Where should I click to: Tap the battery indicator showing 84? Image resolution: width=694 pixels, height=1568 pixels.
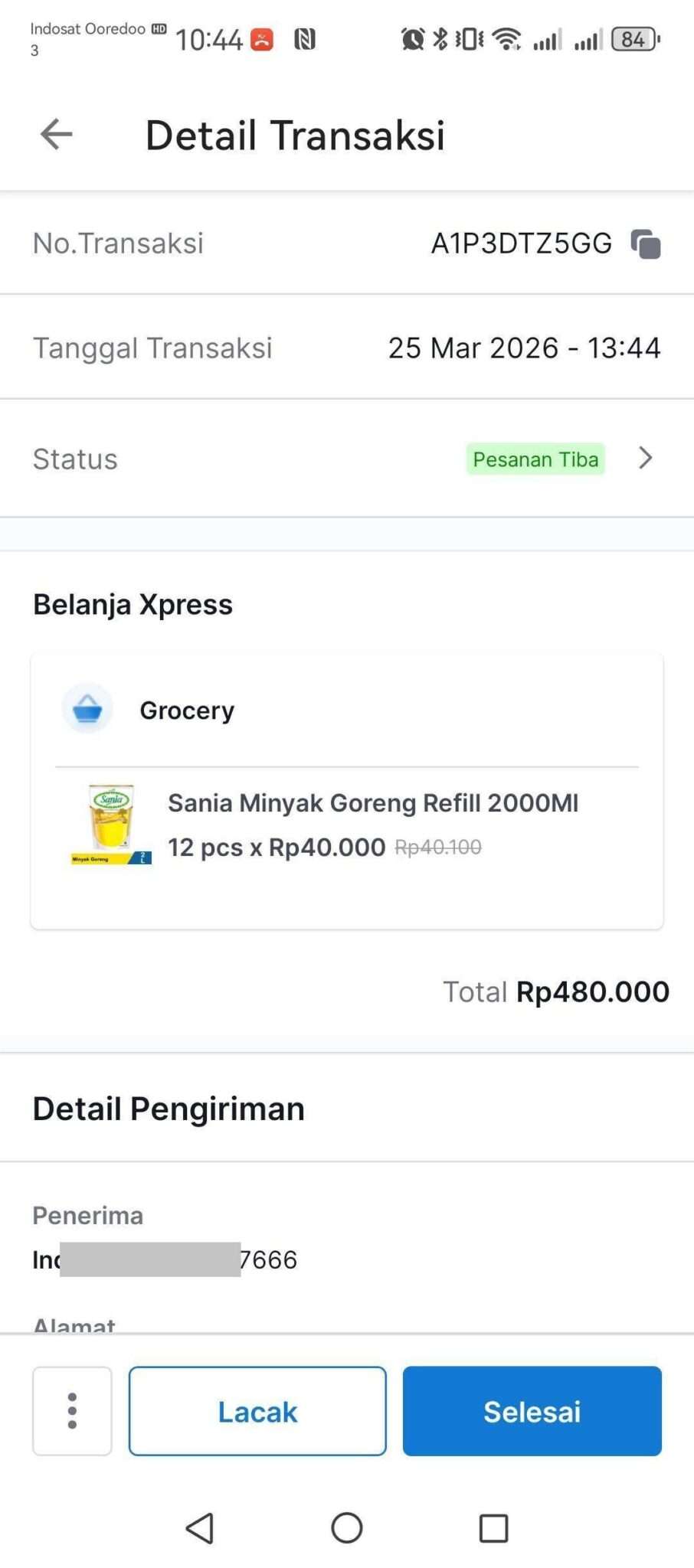[x=633, y=40]
